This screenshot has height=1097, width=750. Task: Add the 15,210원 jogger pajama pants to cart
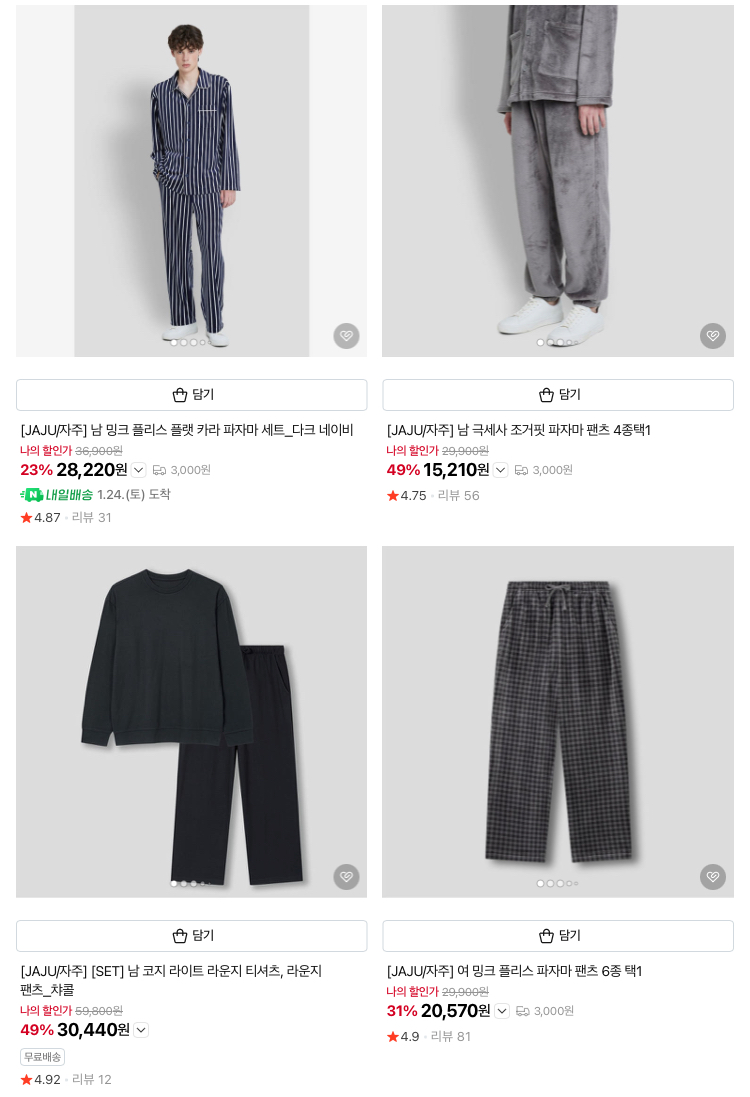[x=558, y=395]
